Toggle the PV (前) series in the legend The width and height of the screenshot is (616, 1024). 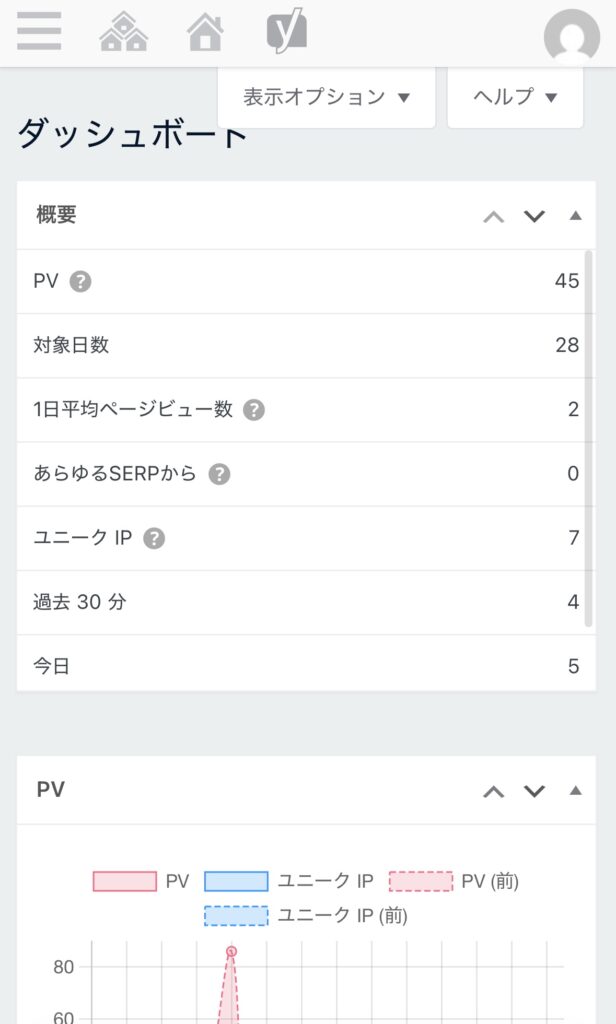454,881
